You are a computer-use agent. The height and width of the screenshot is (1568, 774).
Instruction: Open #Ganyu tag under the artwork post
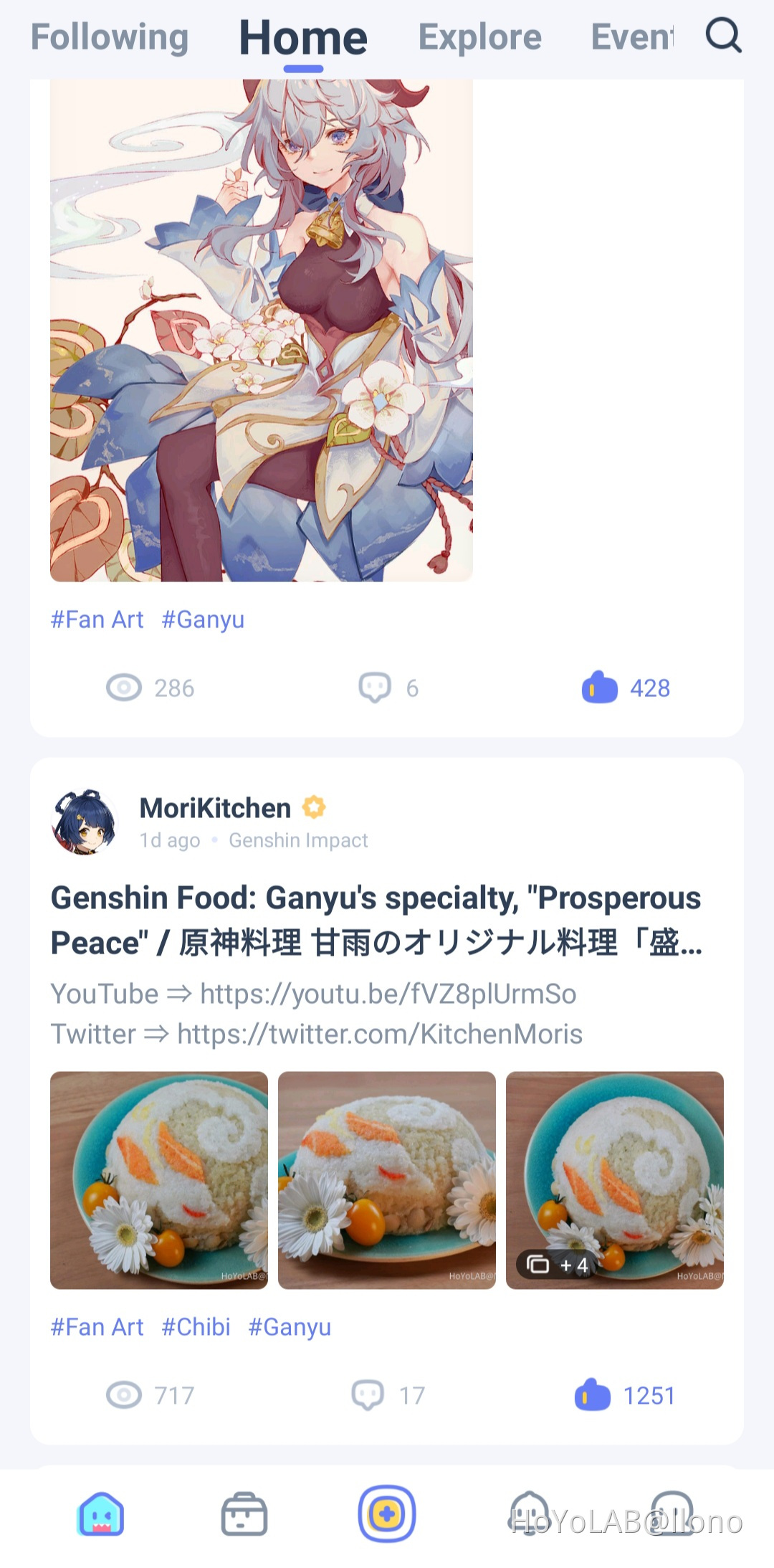(203, 619)
